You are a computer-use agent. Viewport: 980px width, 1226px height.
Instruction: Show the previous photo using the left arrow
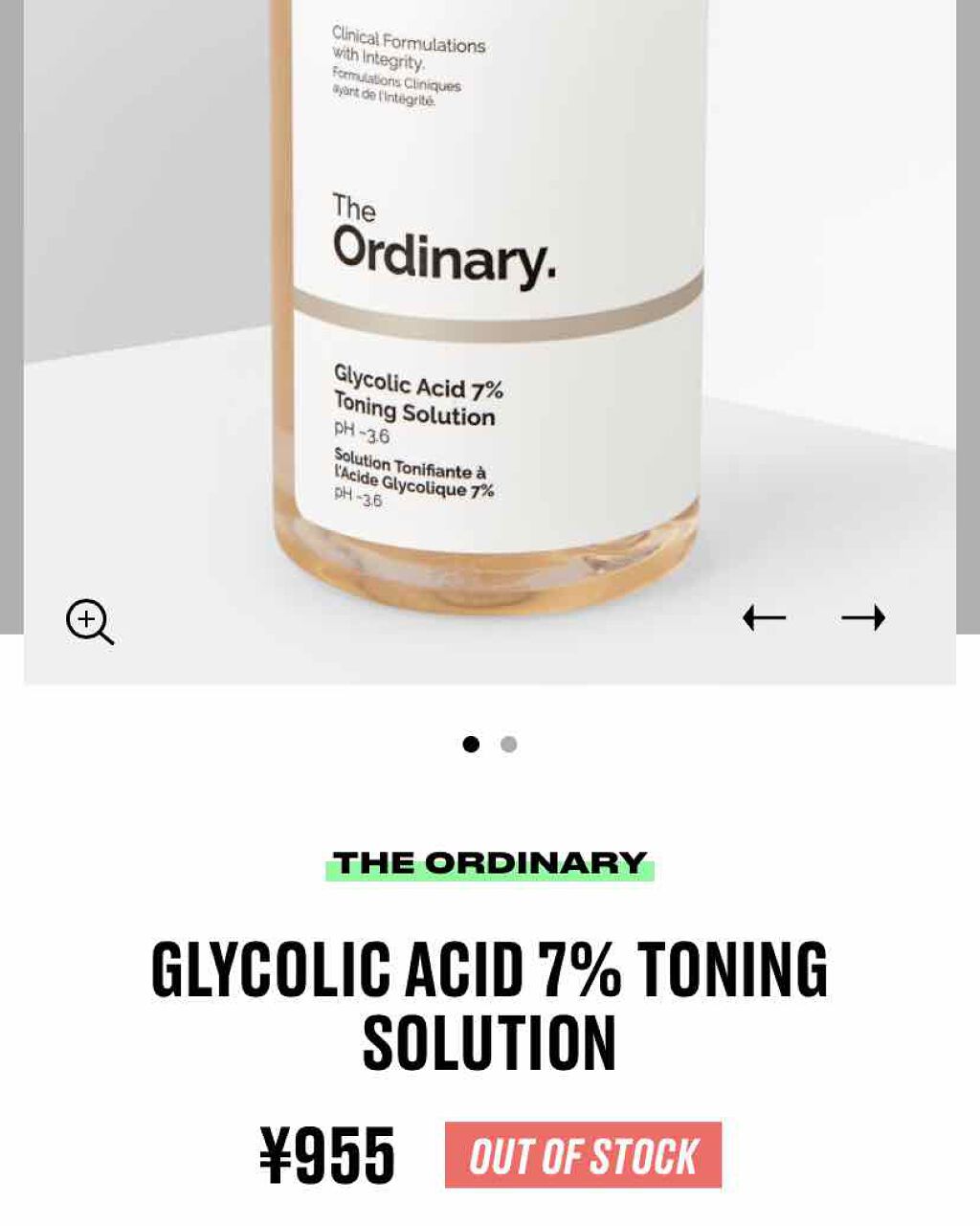tap(763, 617)
